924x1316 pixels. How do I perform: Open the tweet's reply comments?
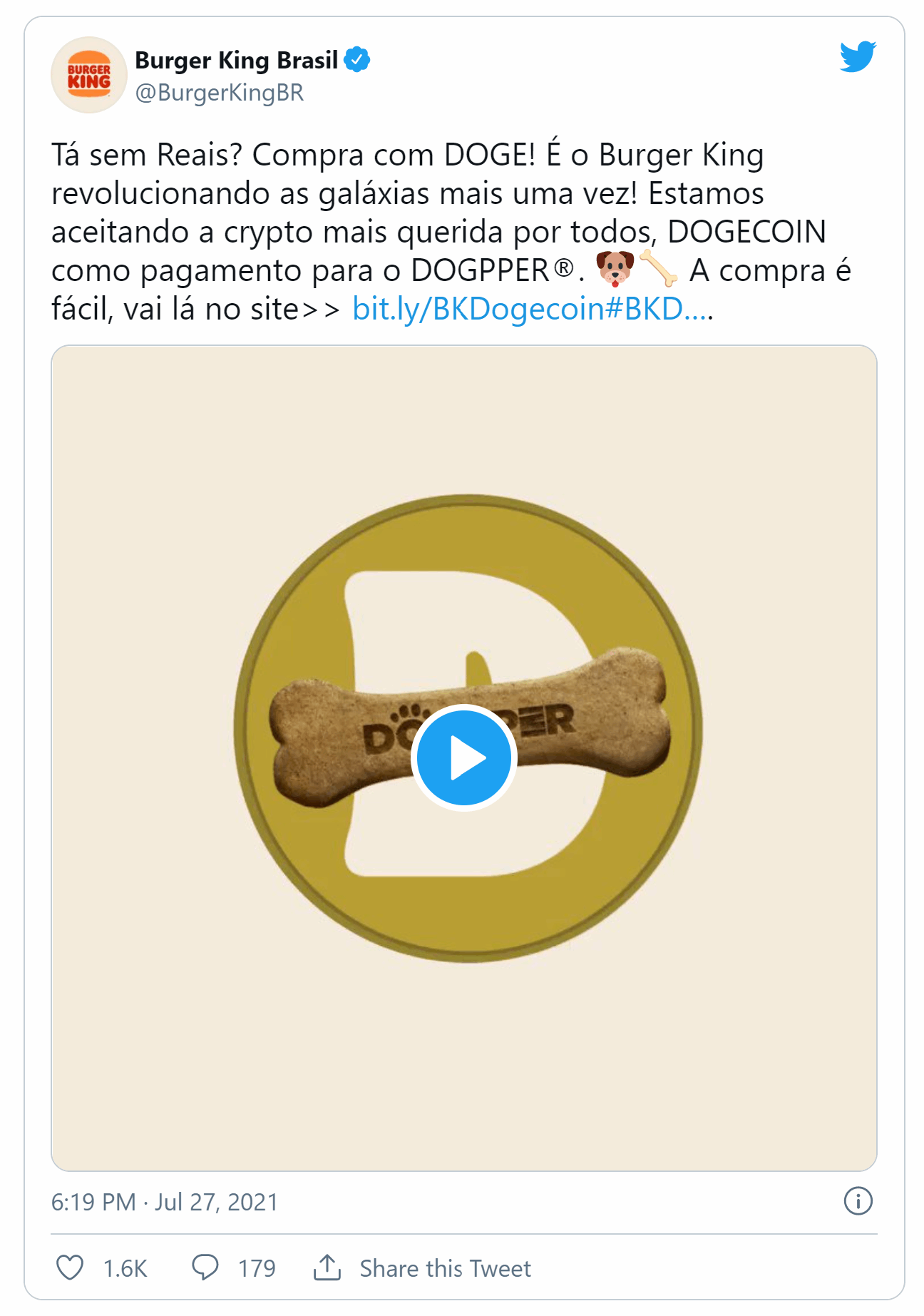point(205,1267)
